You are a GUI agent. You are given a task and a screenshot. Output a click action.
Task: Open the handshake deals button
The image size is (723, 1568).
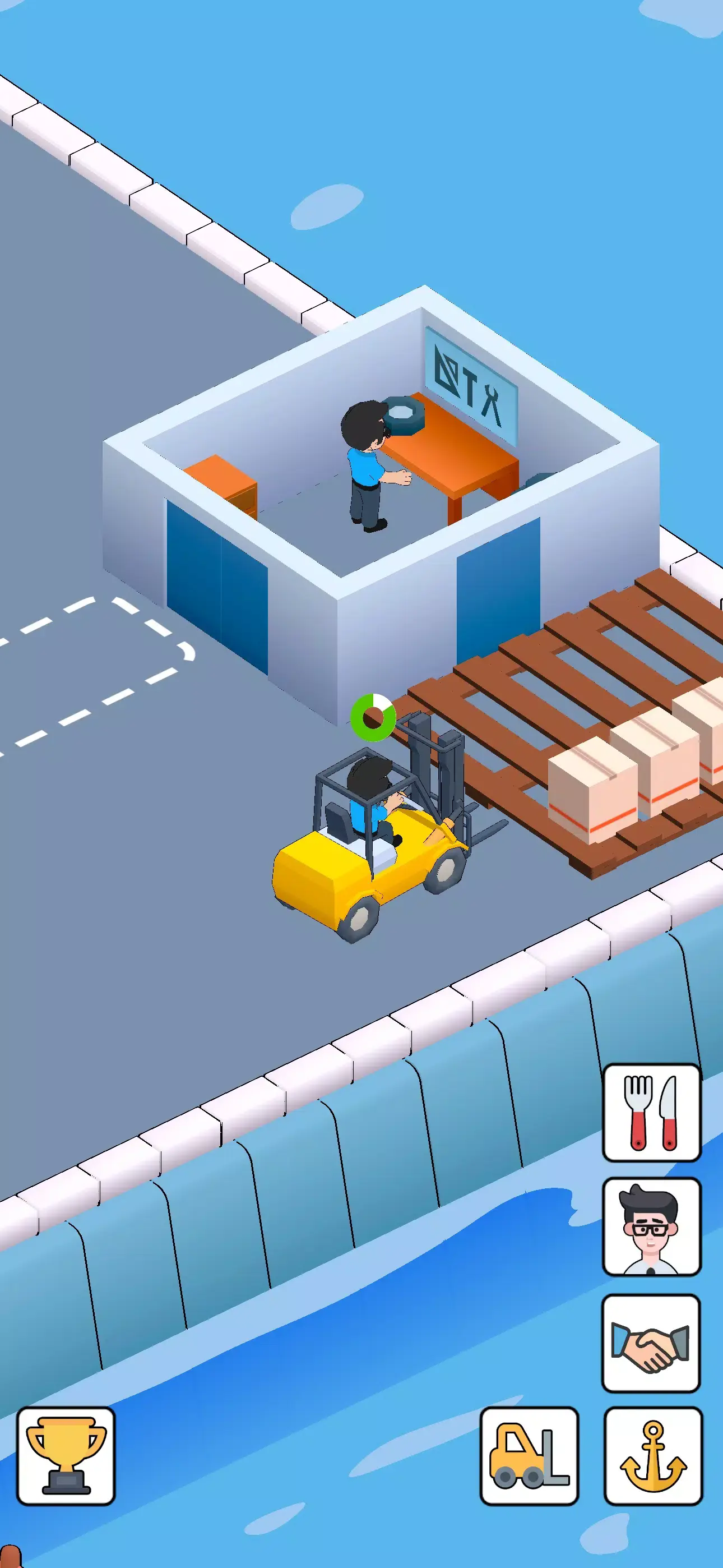(651, 1342)
